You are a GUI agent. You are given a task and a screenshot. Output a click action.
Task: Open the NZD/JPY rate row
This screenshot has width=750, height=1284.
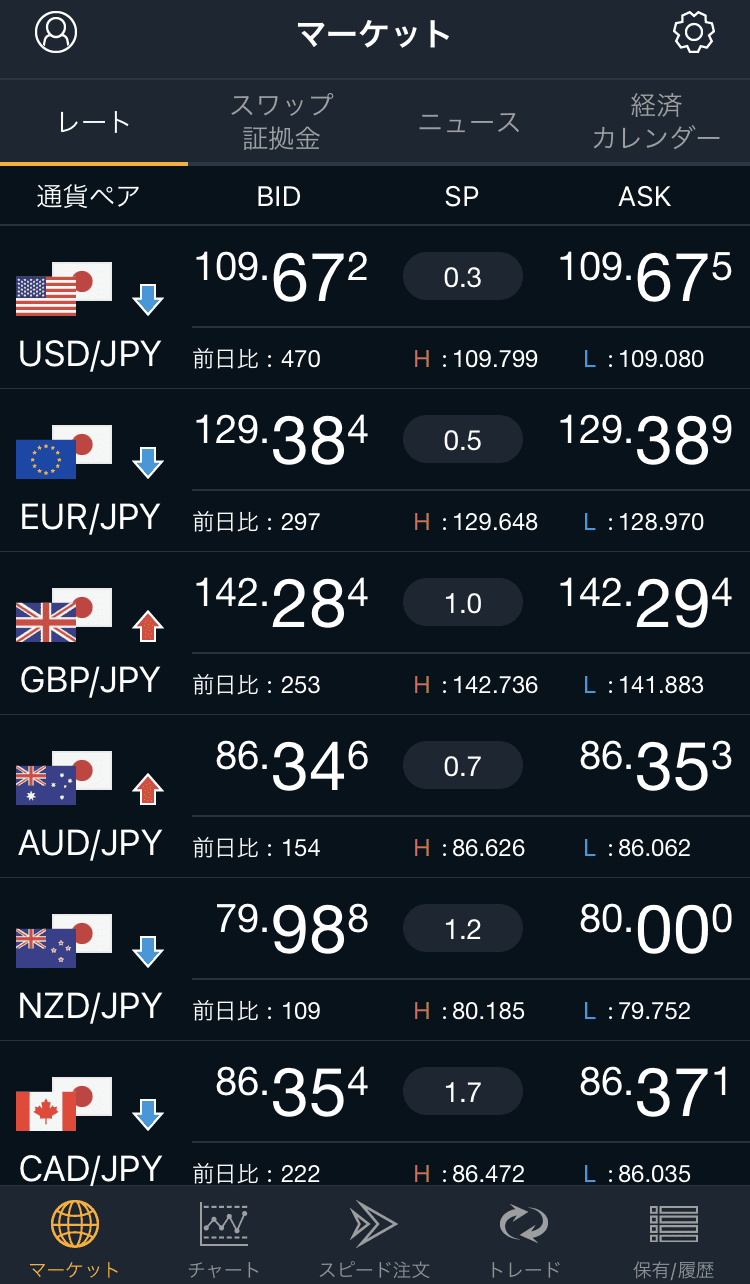point(375,960)
